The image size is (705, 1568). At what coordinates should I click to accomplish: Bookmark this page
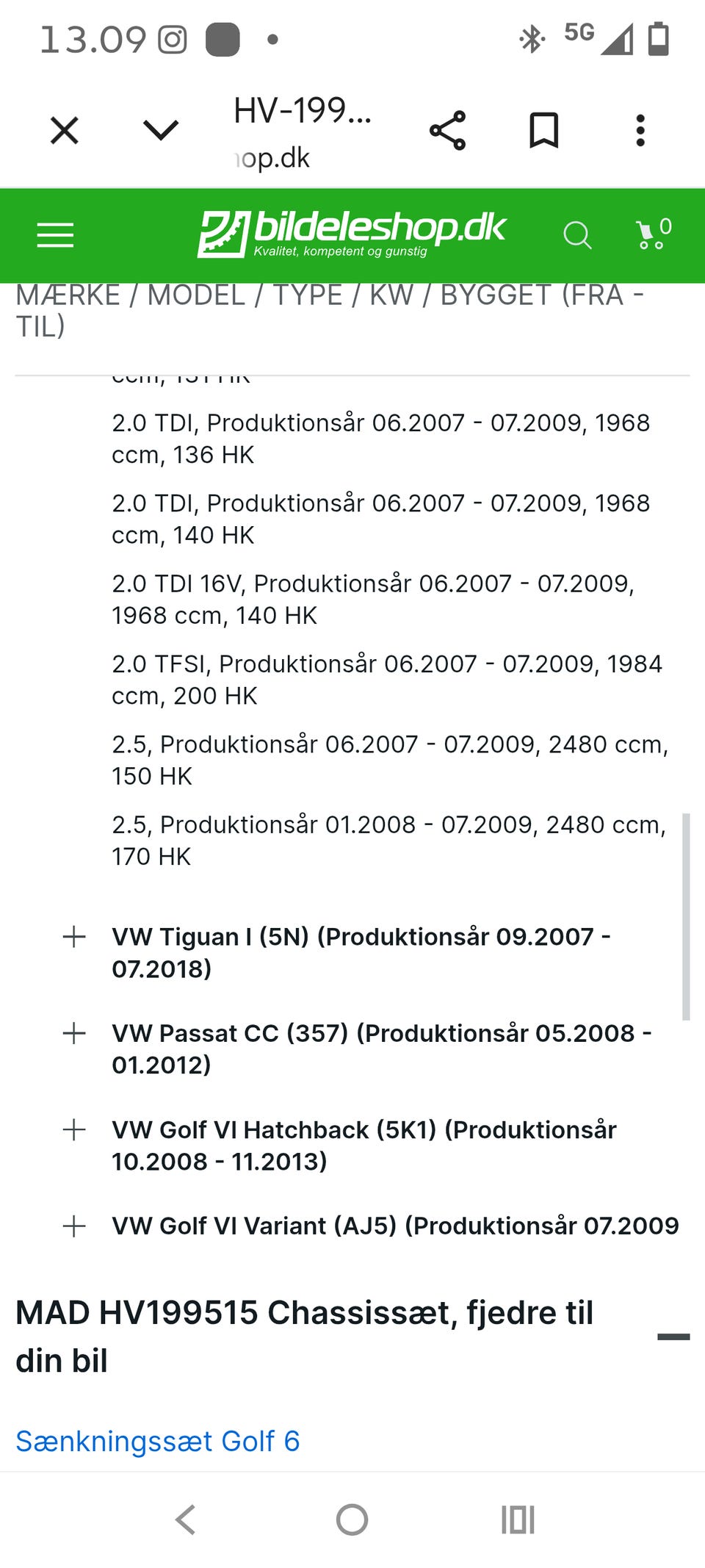(x=544, y=131)
